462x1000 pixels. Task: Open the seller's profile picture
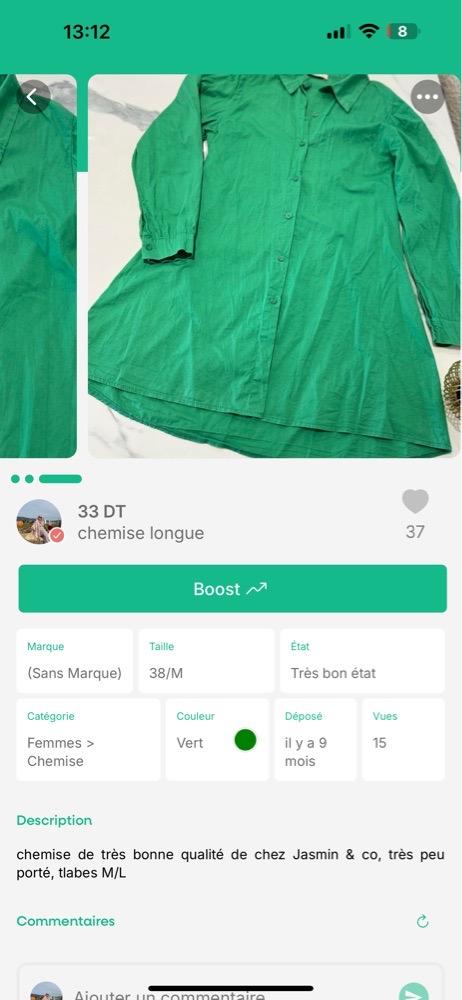pos(40,522)
